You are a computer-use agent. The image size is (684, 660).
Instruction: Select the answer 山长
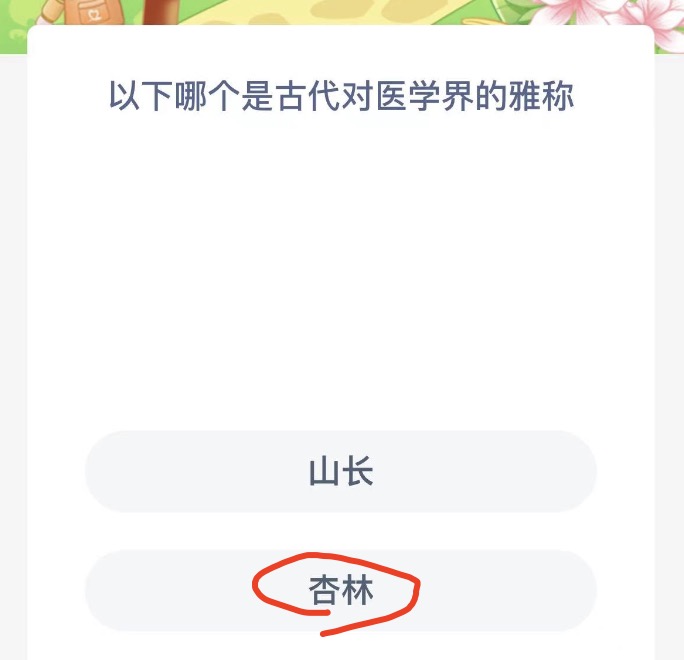(x=341, y=472)
